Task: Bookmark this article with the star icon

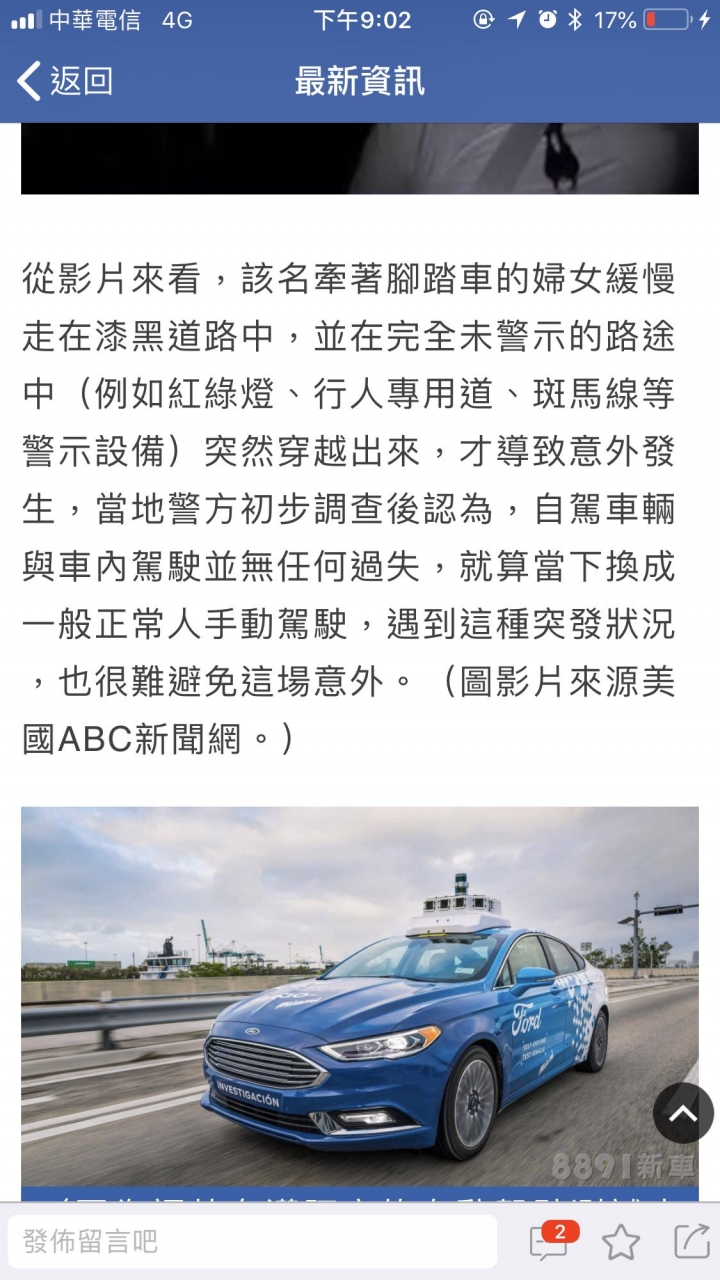Action: (620, 1242)
